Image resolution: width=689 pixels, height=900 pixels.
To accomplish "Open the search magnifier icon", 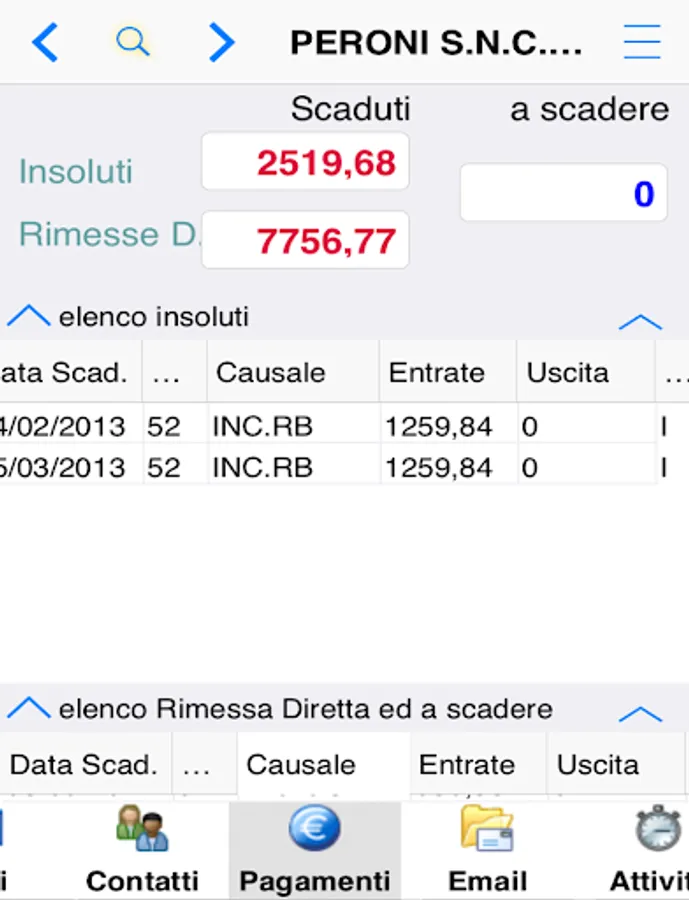I will (132, 42).
